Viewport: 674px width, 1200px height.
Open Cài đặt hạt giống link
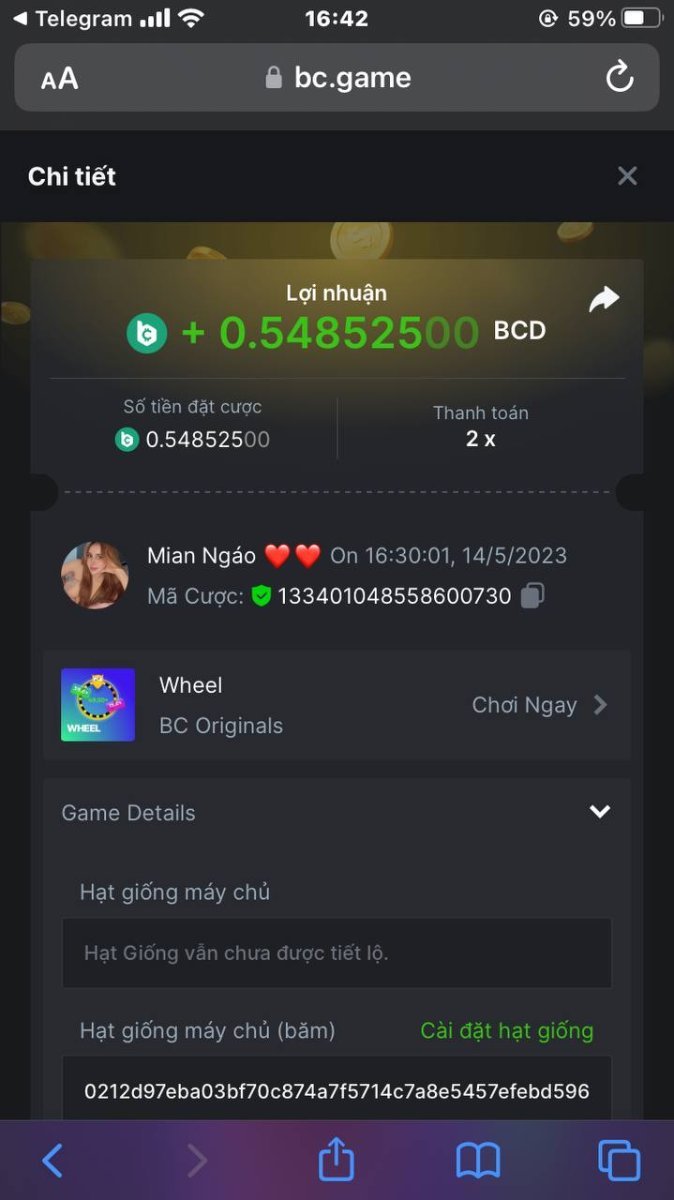506,1030
